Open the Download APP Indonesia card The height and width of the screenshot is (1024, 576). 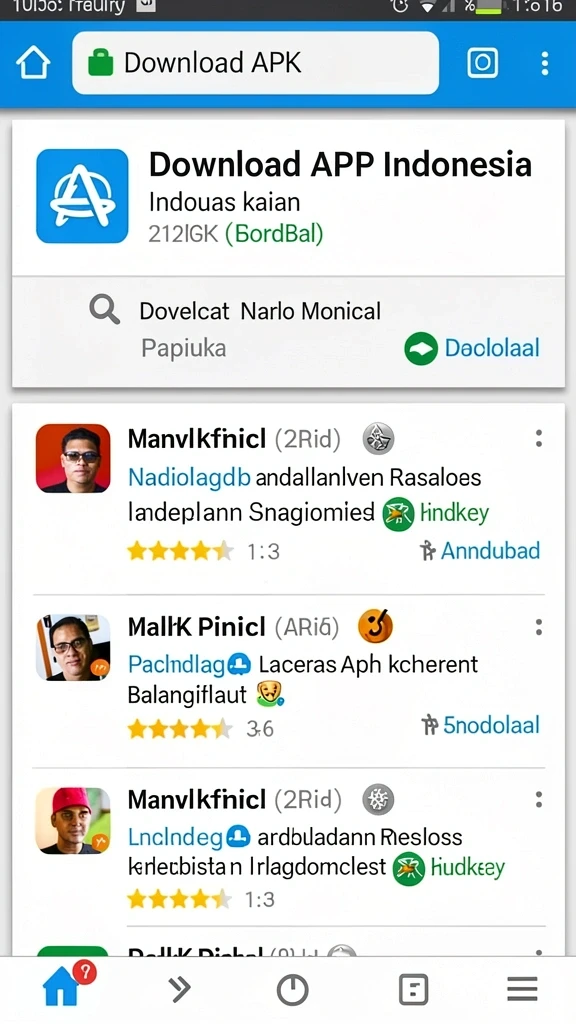[288, 197]
